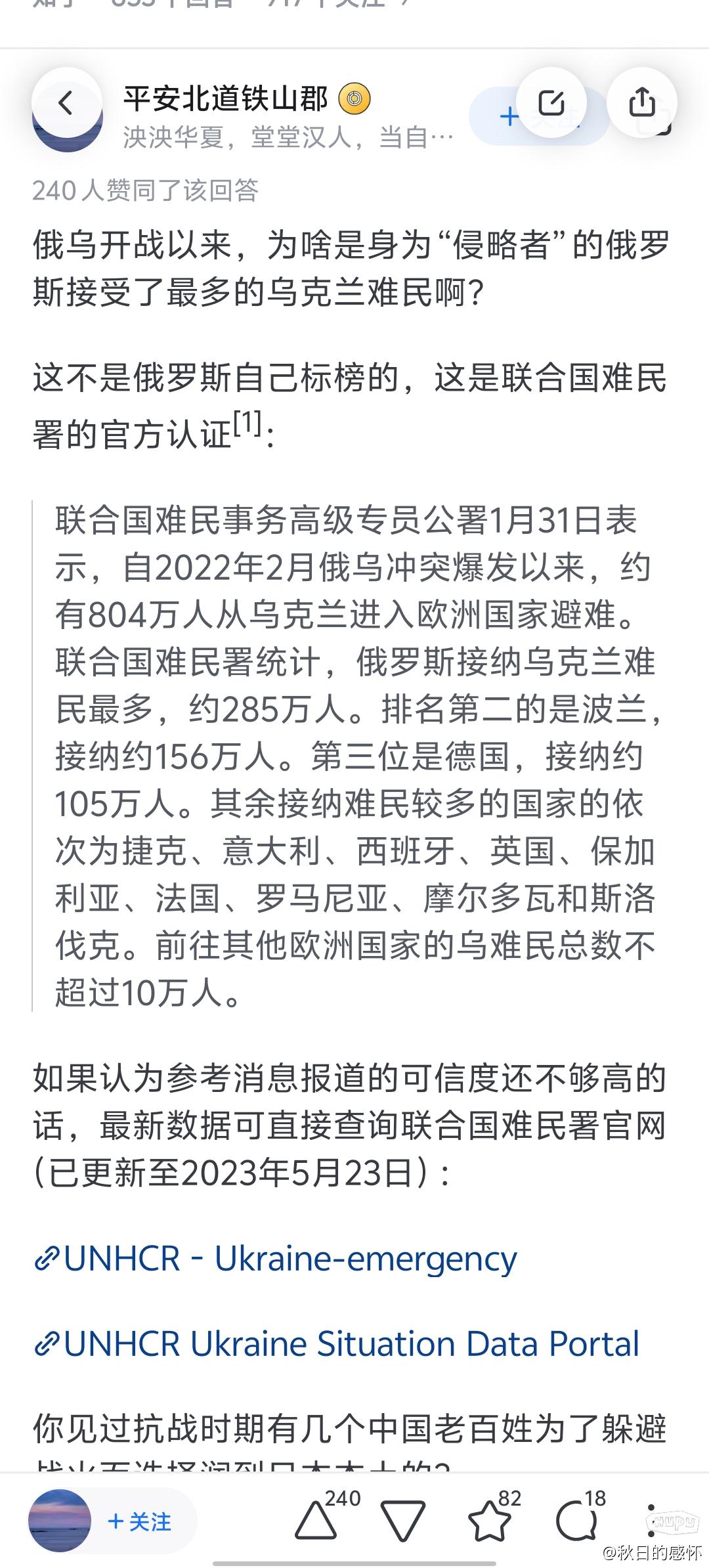Go back with the arrow button
This screenshot has height=1568, width=709.
coord(66,103)
